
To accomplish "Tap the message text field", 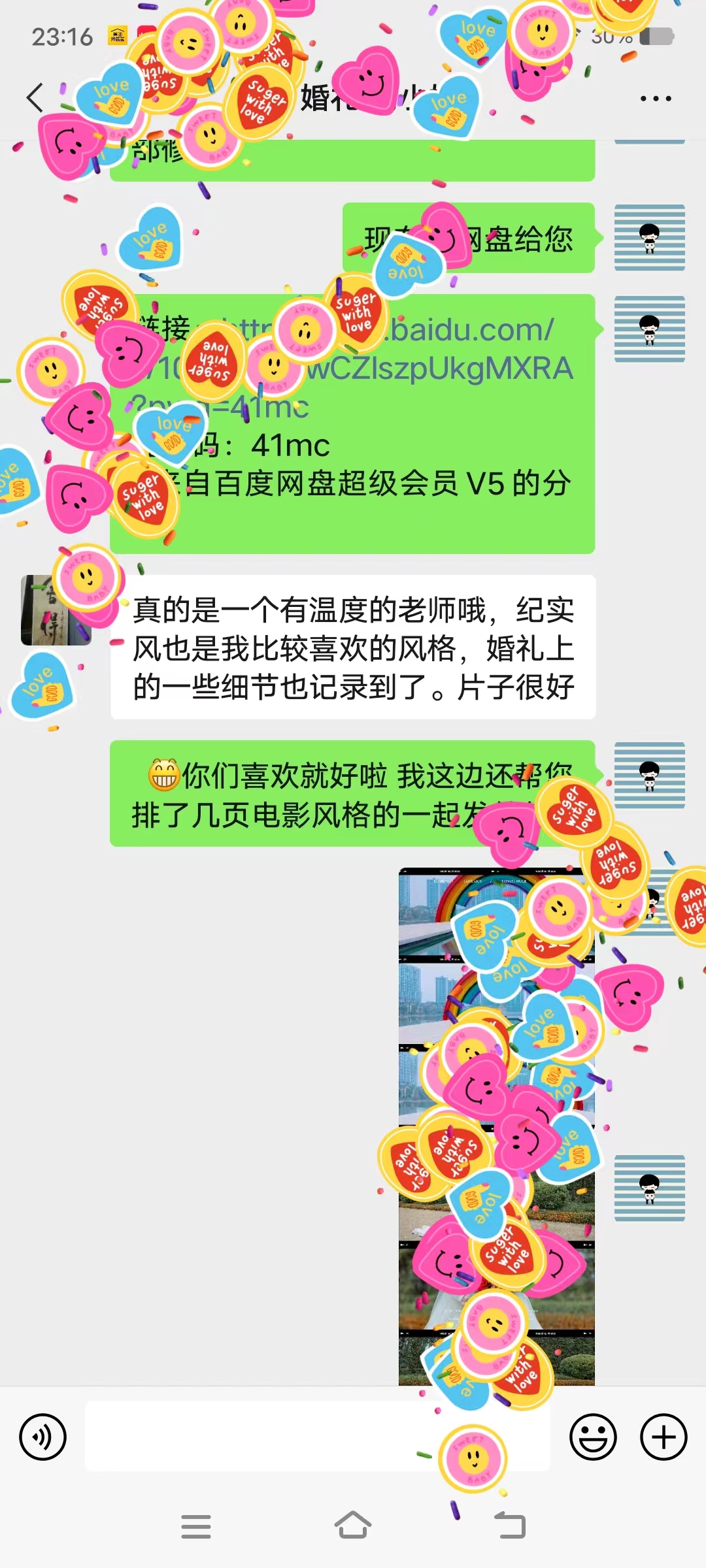I will click(318, 1437).
